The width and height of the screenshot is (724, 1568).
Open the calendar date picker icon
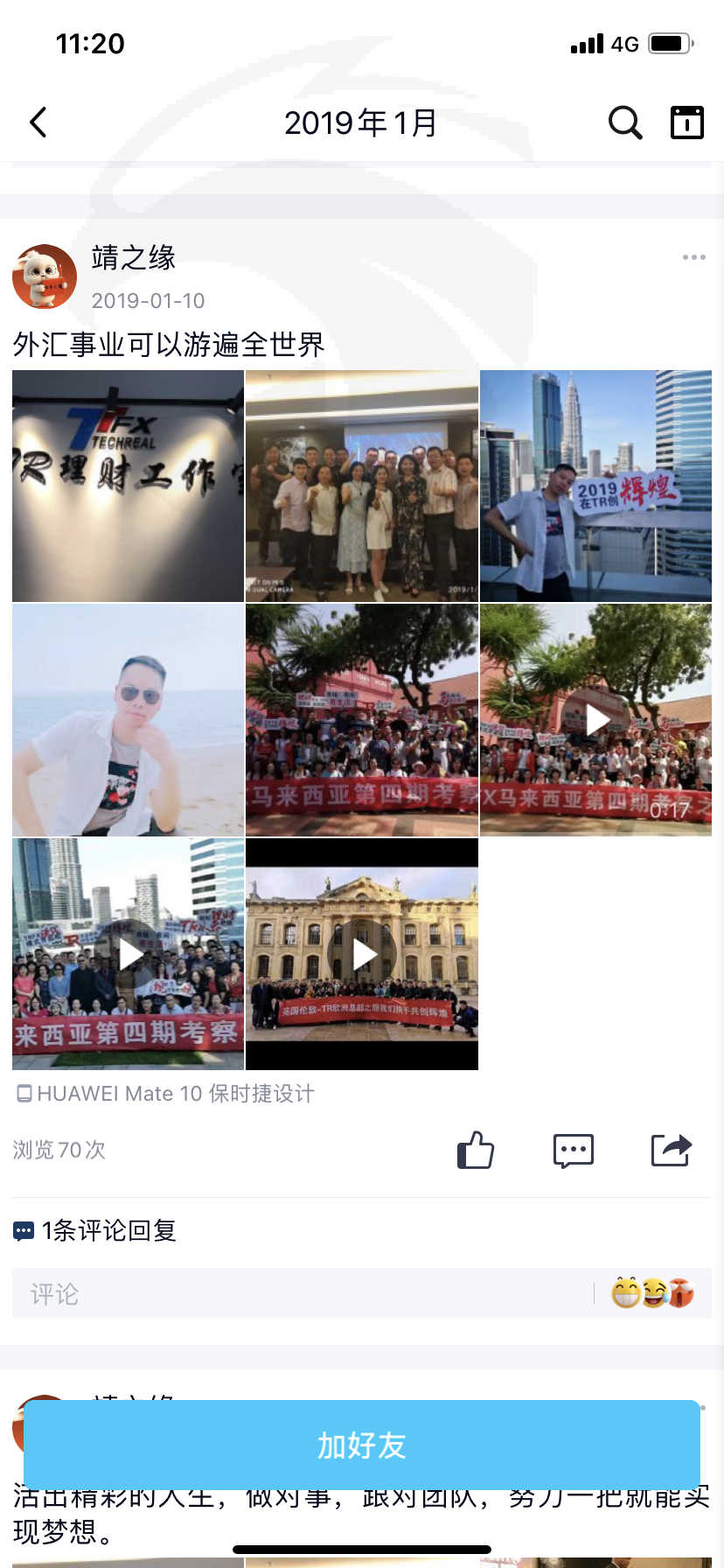[686, 122]
